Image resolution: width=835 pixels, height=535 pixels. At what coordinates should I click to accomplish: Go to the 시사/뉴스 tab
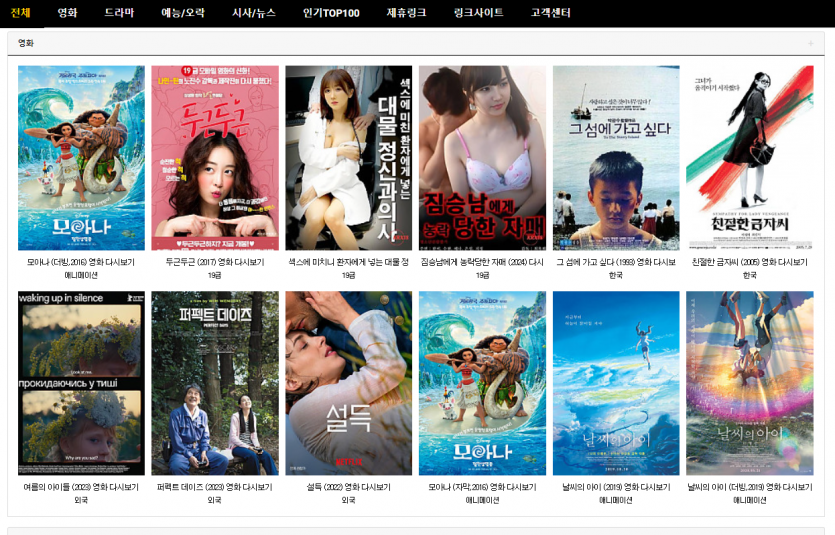pyautogui.click(x=253, y=13)
